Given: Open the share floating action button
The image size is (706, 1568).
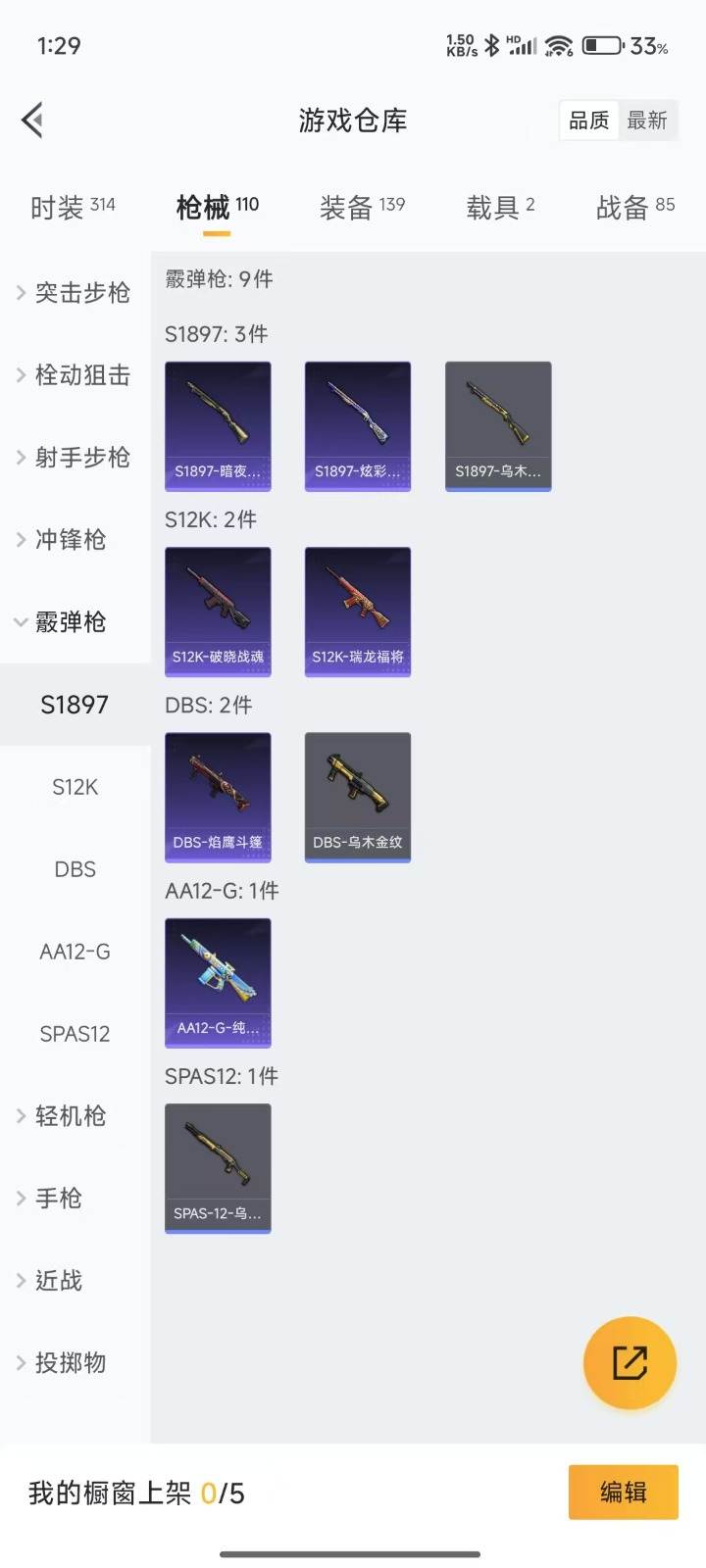Looking at the screenshot, I should coord(630,1363).
